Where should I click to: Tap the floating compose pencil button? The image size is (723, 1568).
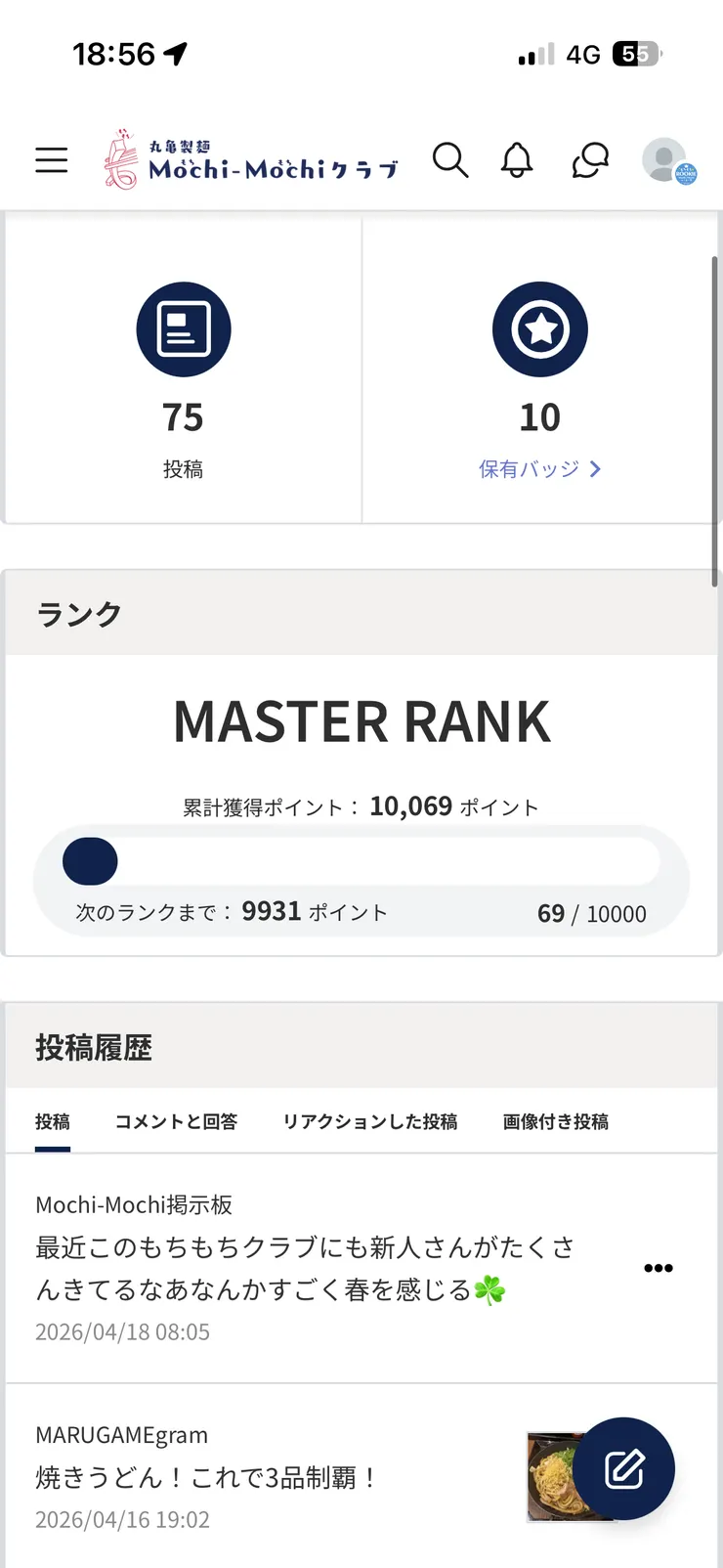pos(625,1466)
